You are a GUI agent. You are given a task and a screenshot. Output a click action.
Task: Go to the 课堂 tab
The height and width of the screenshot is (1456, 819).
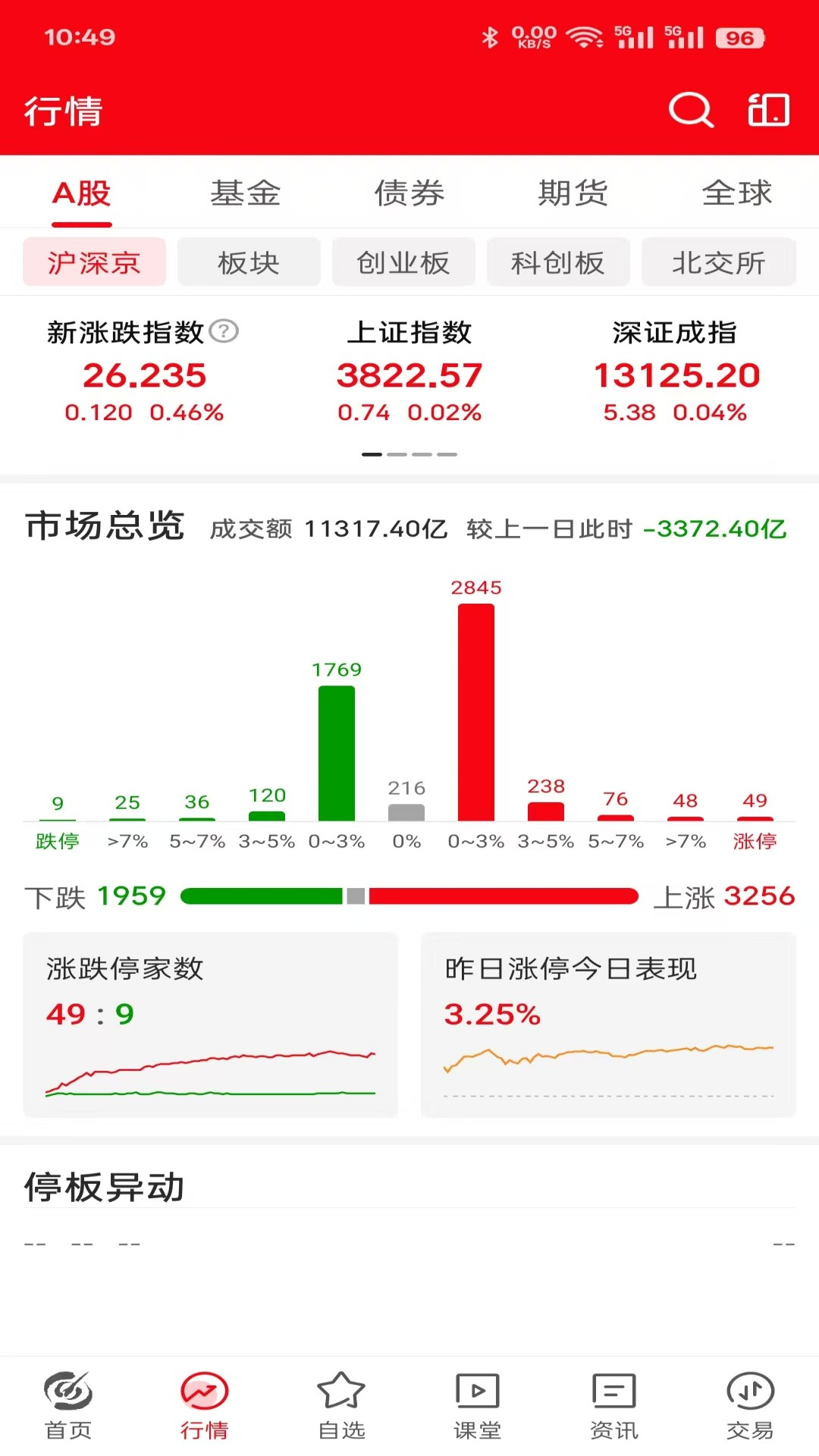click(x=478, y=1405)
